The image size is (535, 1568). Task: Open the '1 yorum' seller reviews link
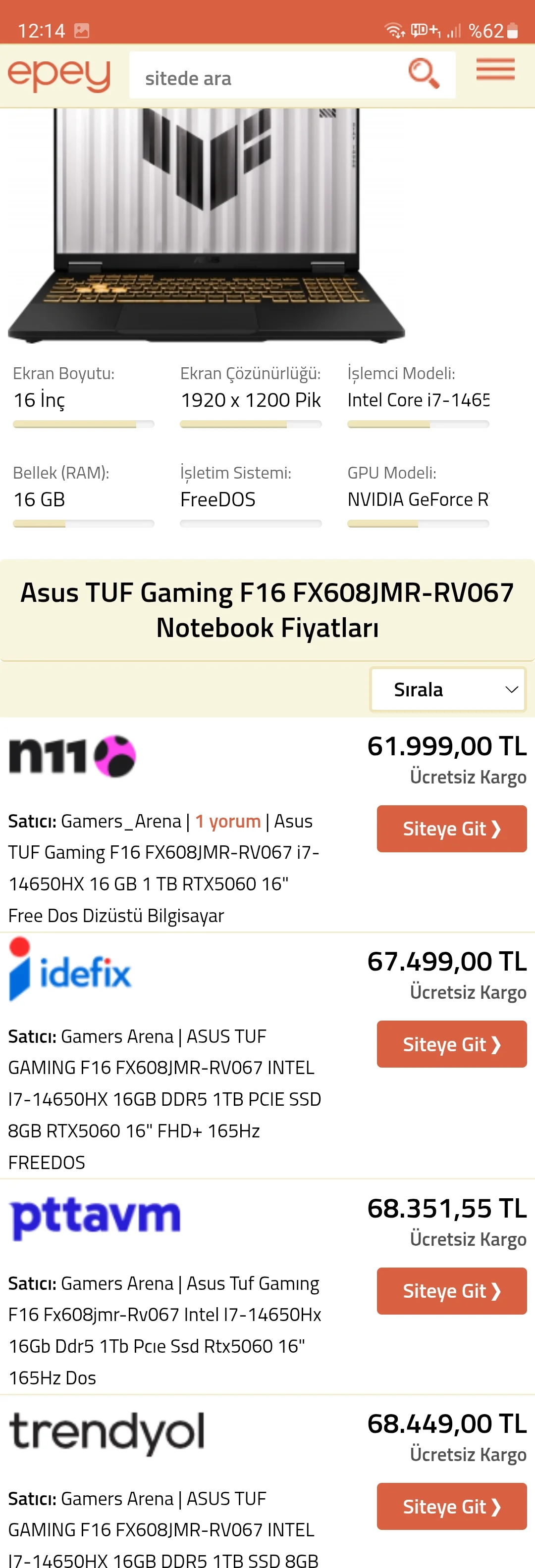[x=227, y=821]
